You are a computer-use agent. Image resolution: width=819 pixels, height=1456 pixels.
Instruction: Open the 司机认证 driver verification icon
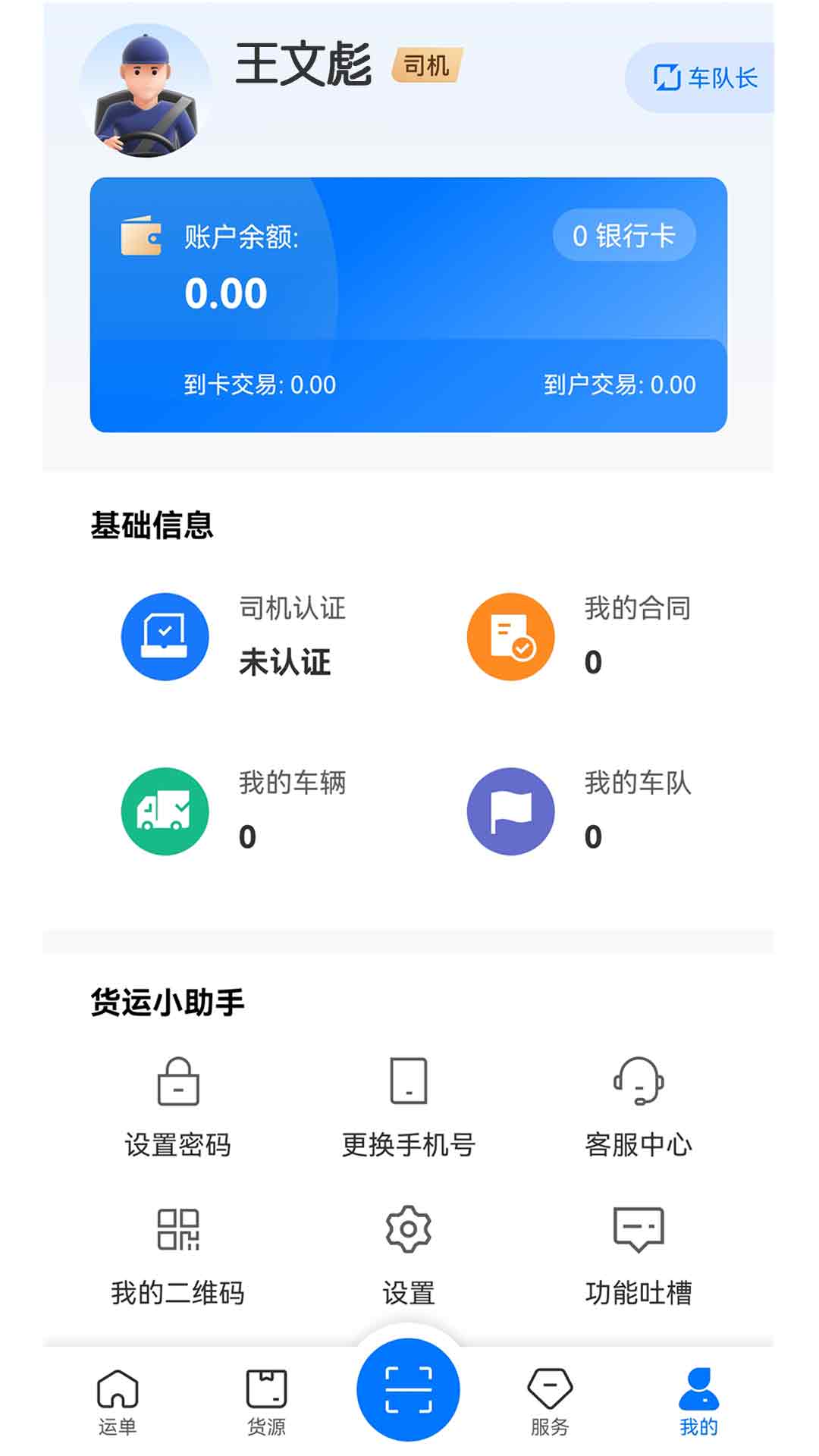tap(164, 636)
